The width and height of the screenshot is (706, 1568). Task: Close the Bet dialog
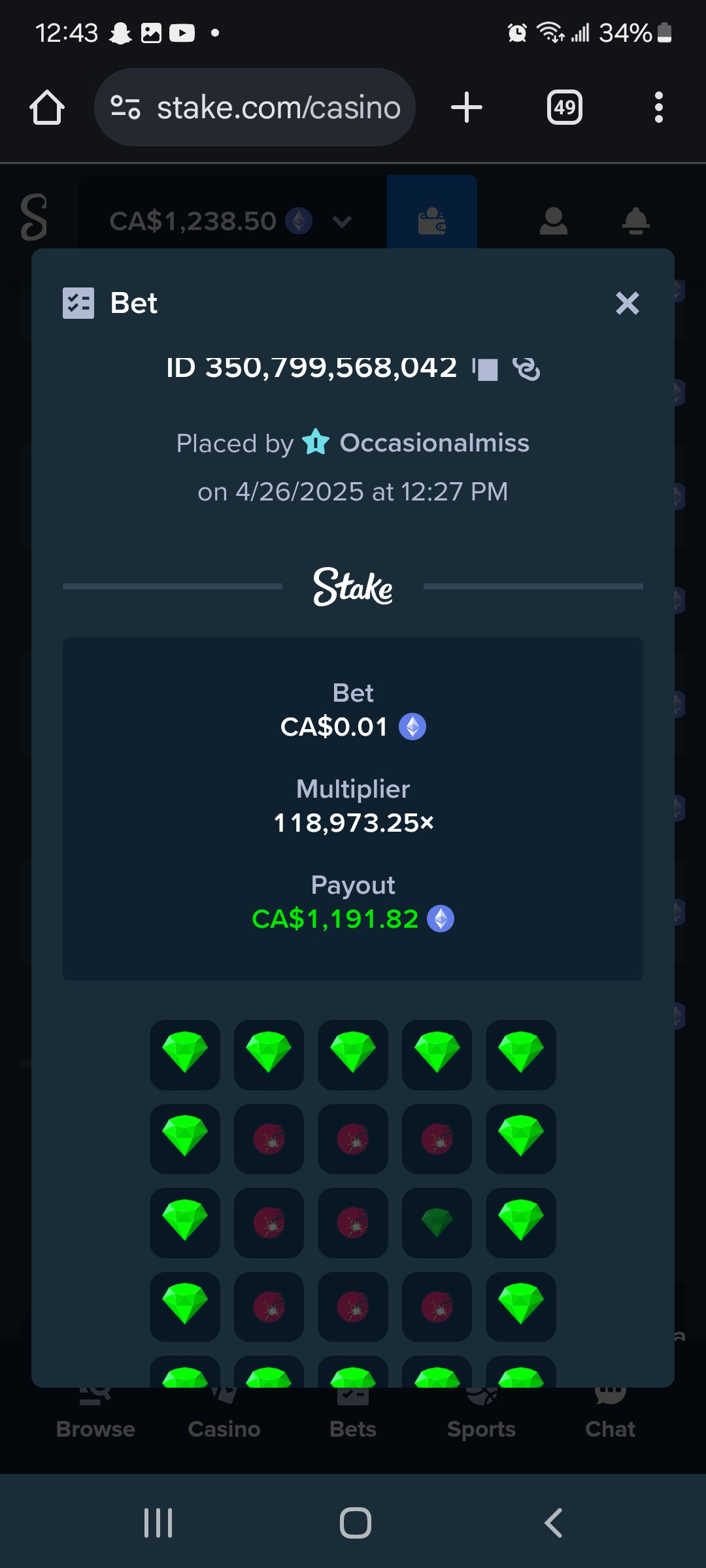(x=627, y=303)
